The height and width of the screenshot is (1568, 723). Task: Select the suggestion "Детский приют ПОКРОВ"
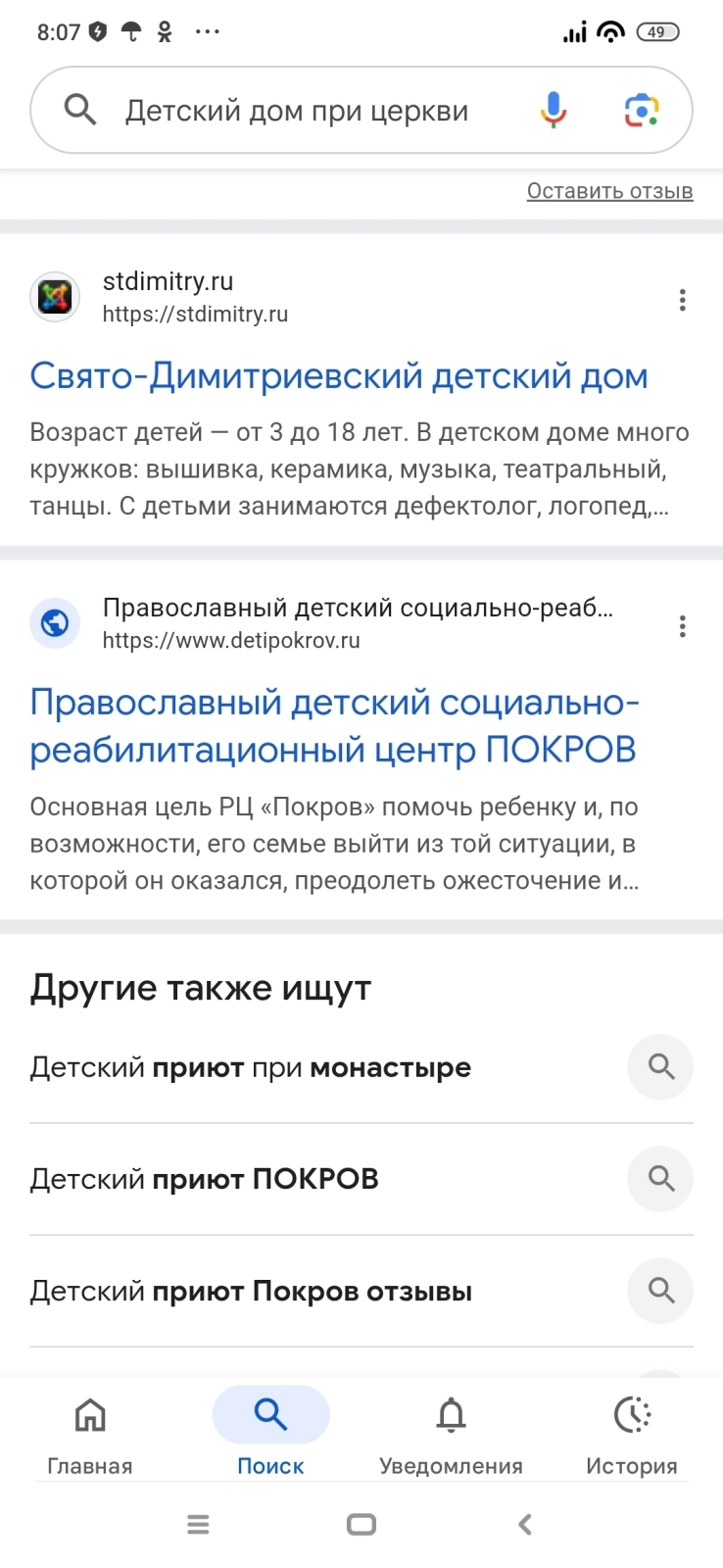click(x=205, y=1179)
